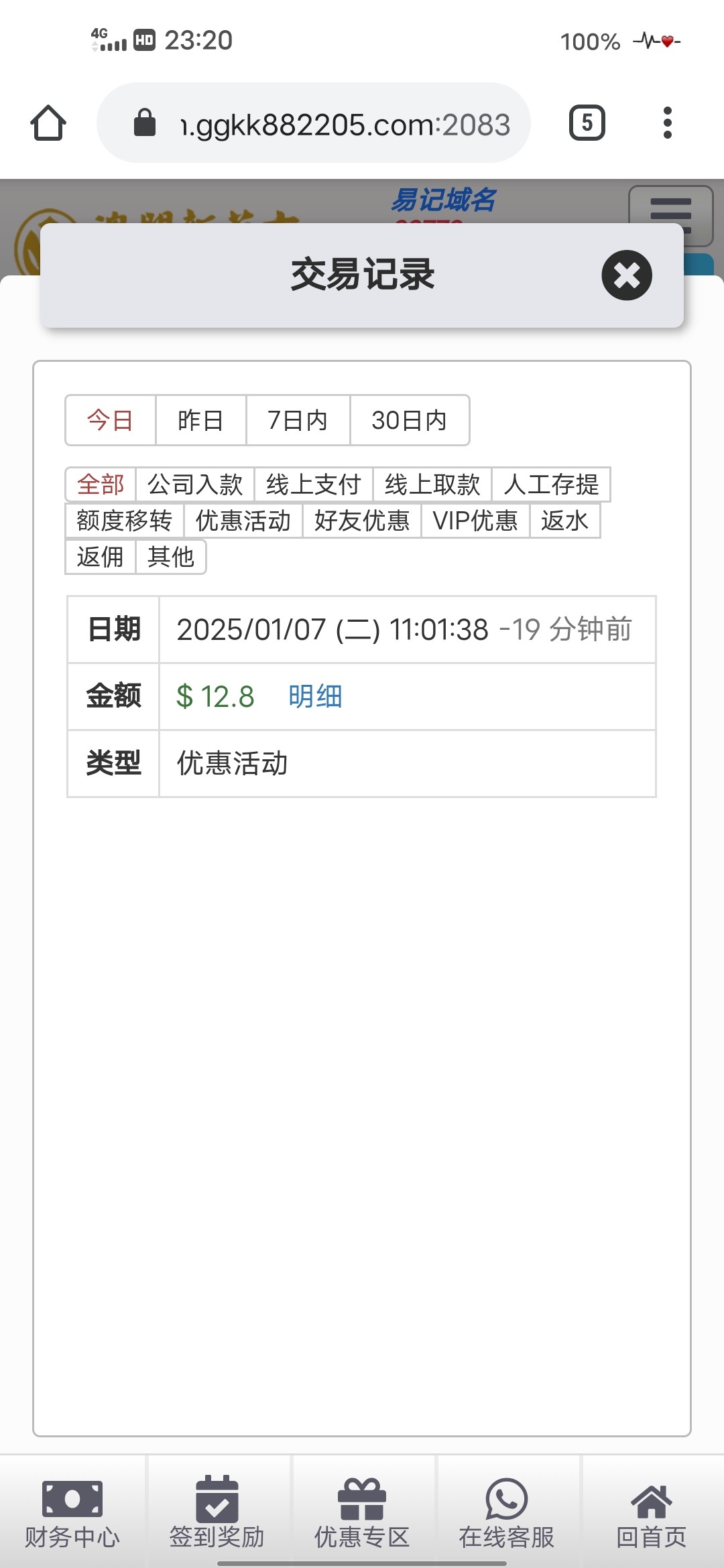Filter by 额度移转 type
Image resolution: width=724 pixels, height=1568 pixels.
pos(125,521)
